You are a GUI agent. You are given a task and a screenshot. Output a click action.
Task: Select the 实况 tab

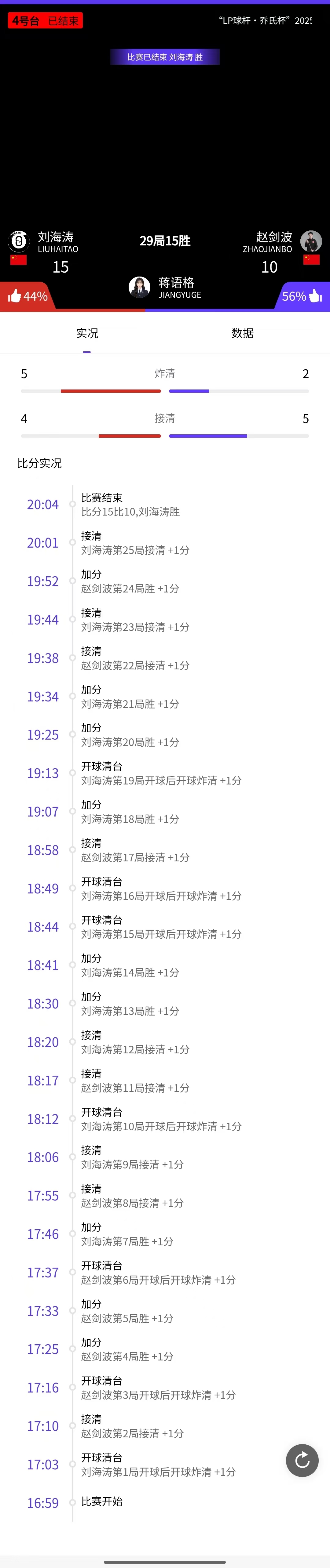[x=87, y=333]
